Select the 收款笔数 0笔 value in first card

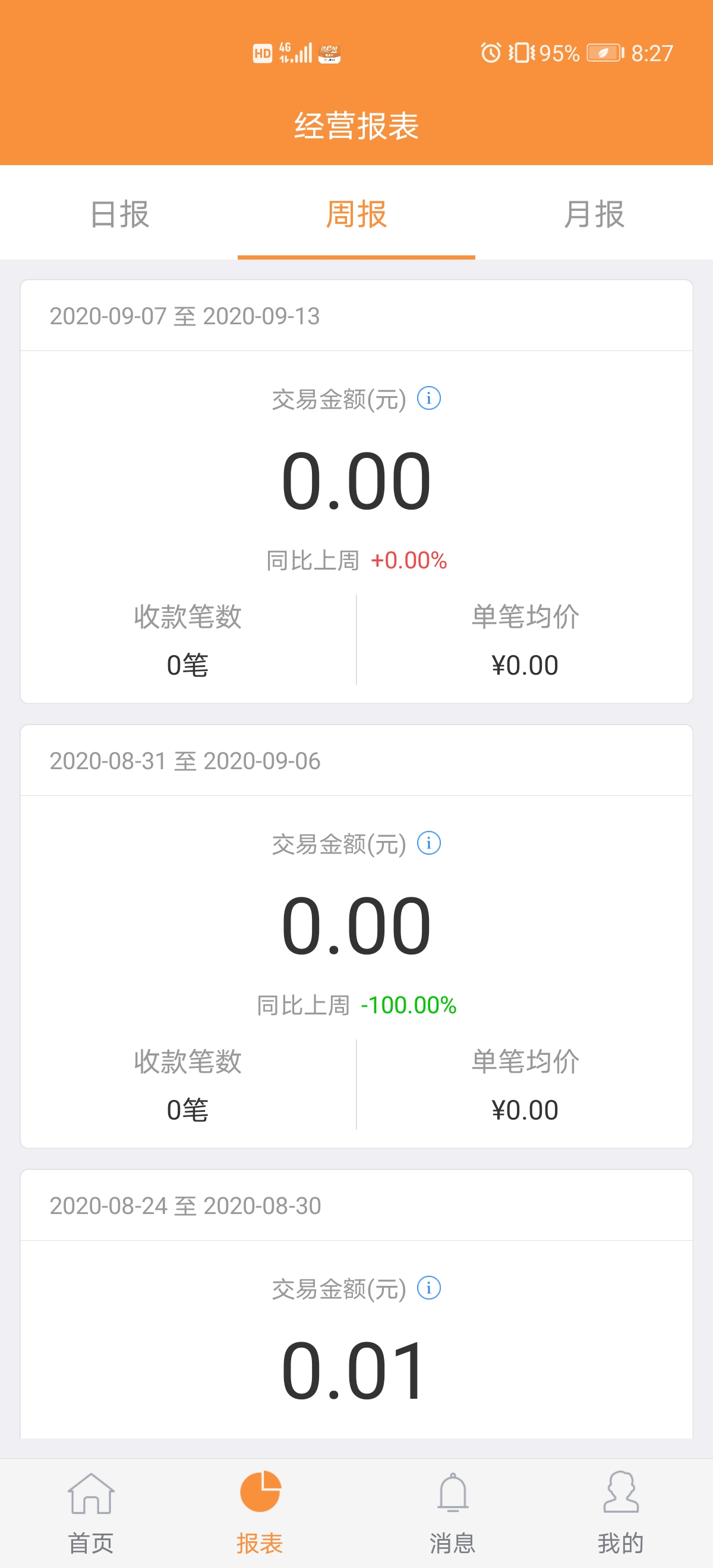pos(188,663)
